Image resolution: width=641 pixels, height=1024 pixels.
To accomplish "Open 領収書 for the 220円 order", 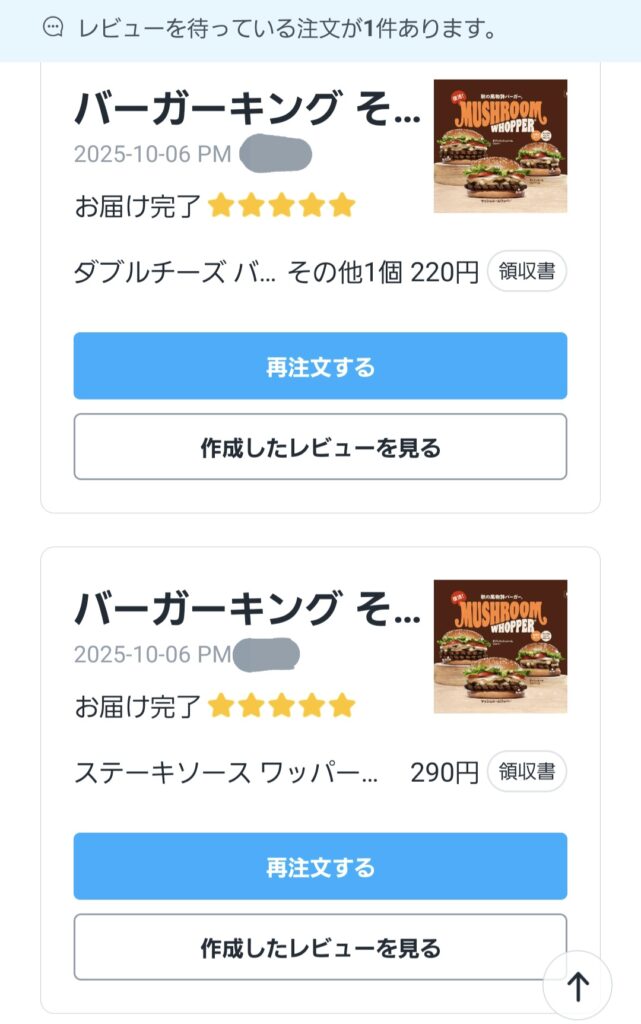I will pyautogui.click(x=527, y=271).
